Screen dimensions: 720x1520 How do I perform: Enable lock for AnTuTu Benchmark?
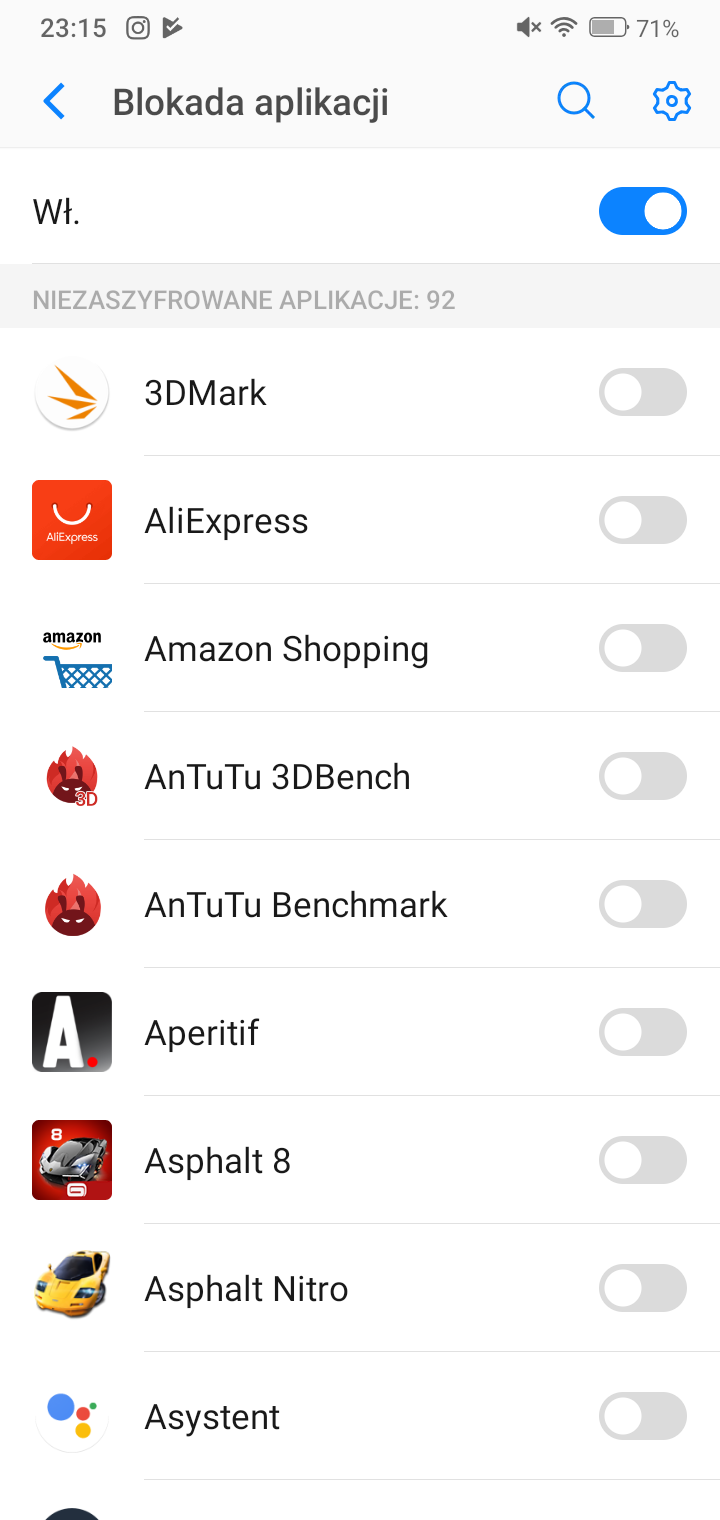pyautogui.click(x=642, y=904)
